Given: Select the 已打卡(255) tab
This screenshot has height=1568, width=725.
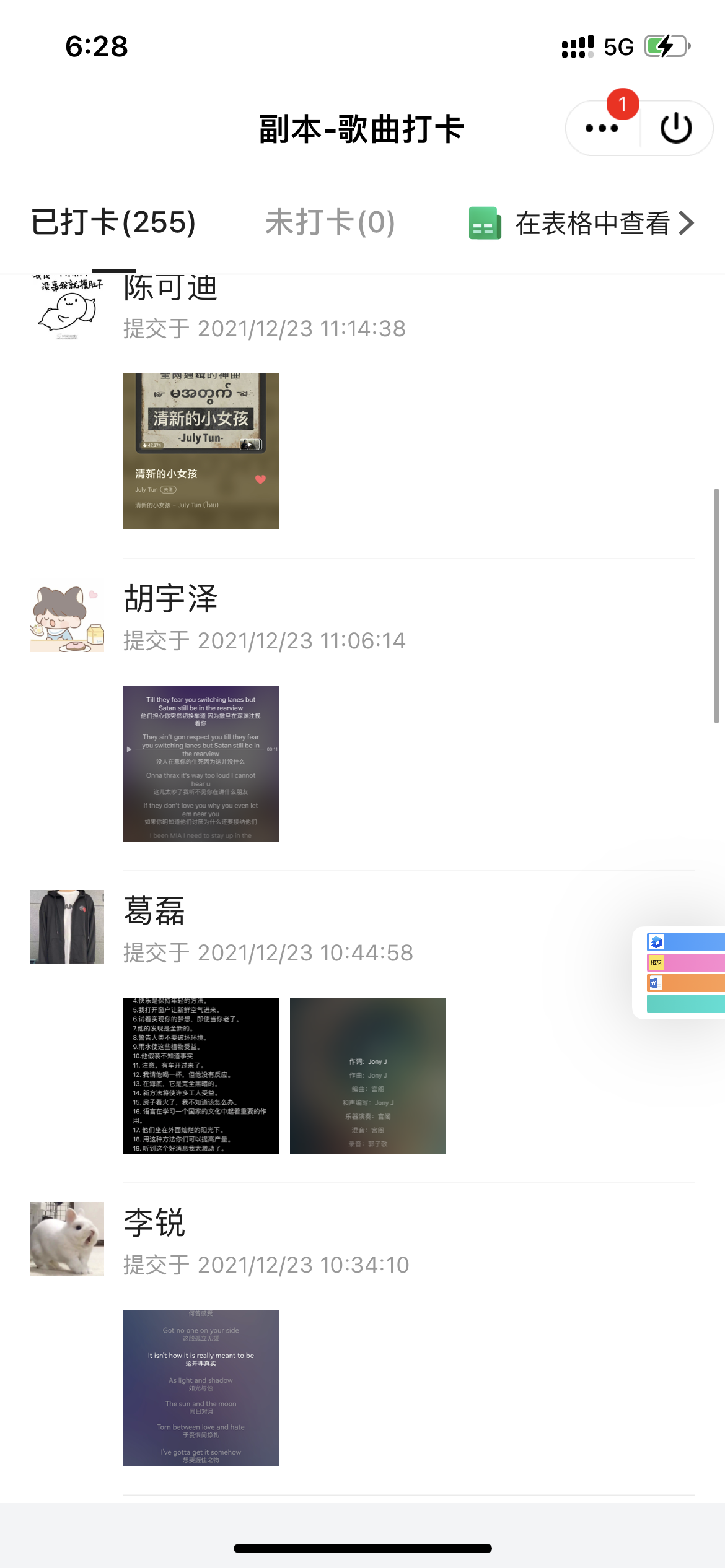Looking at the screenshot, I should pos(113,223).
